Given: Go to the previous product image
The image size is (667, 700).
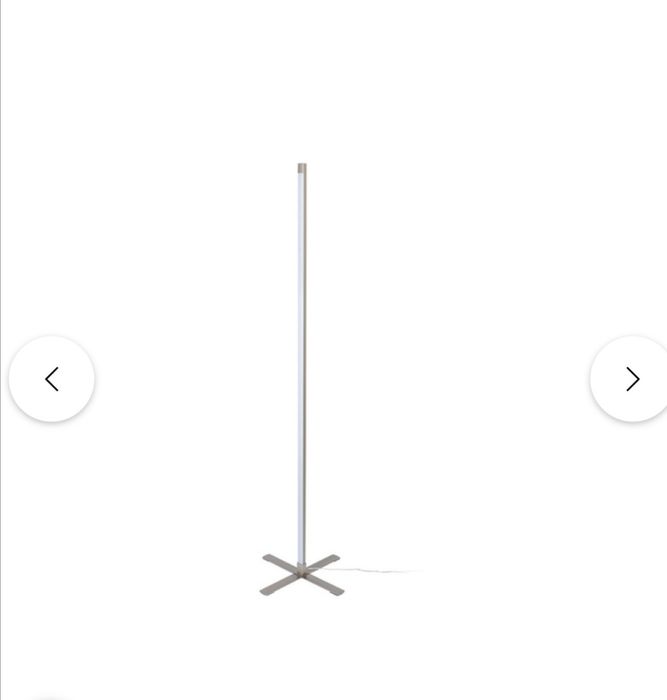Looking at the screenshot, I should click(52, 379).
